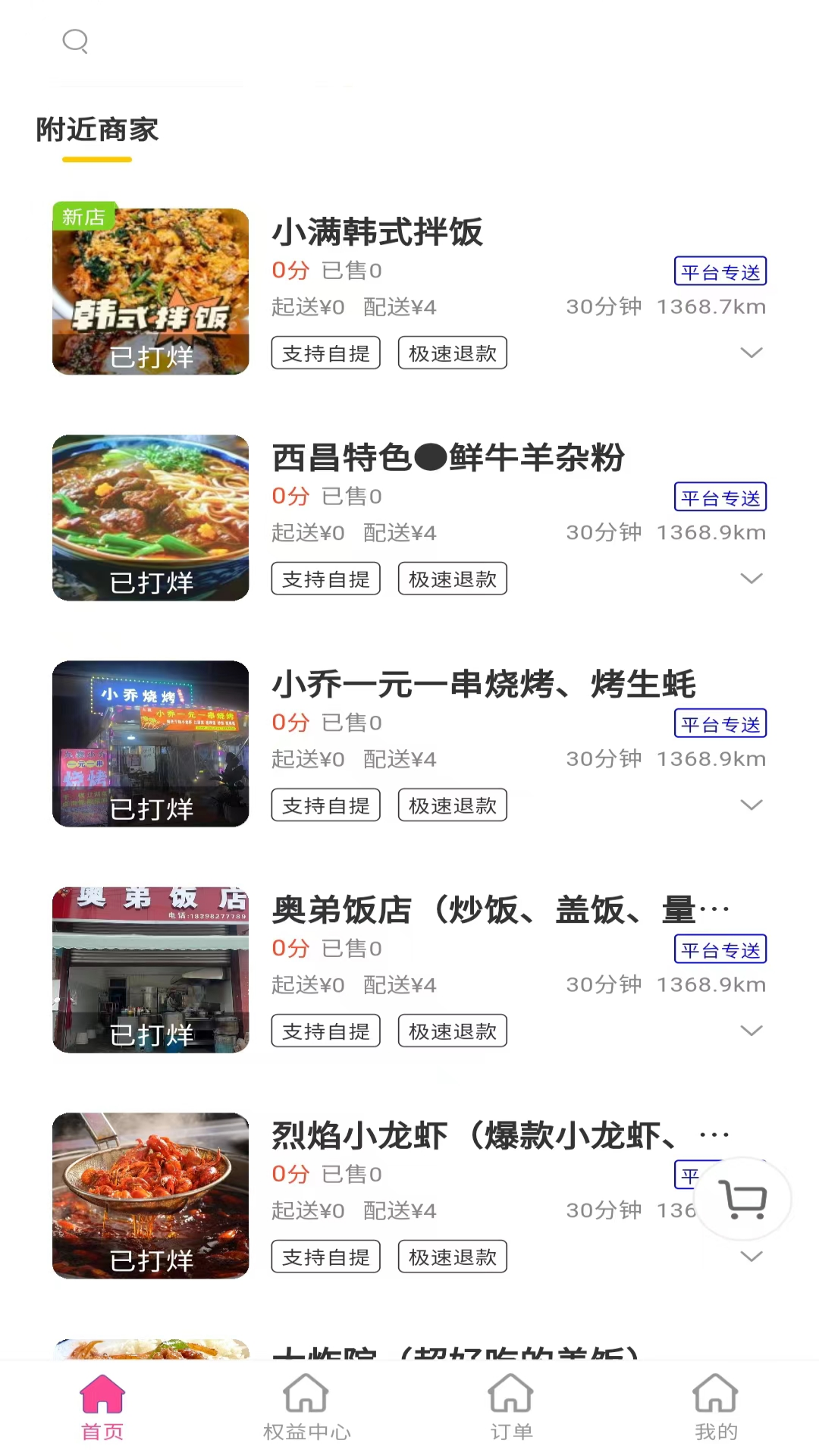This screenshot has width=819, height=1456.
Task: Switch to the 首页 tab
Action: click(101, 1410)
